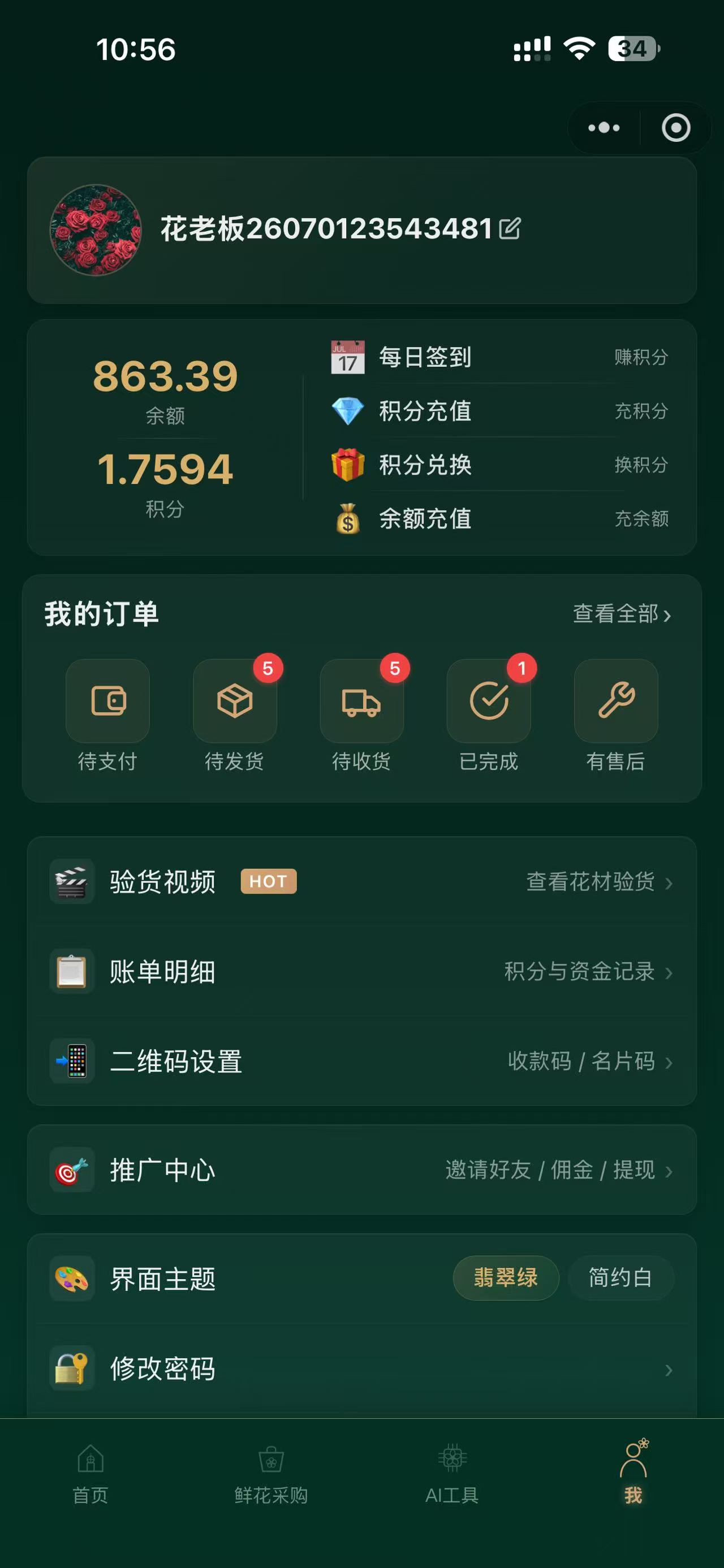The height and width of the screenshot is (1568, 724).
Task: Open 每日签到 to earn points
Action: tap(499, 357)
